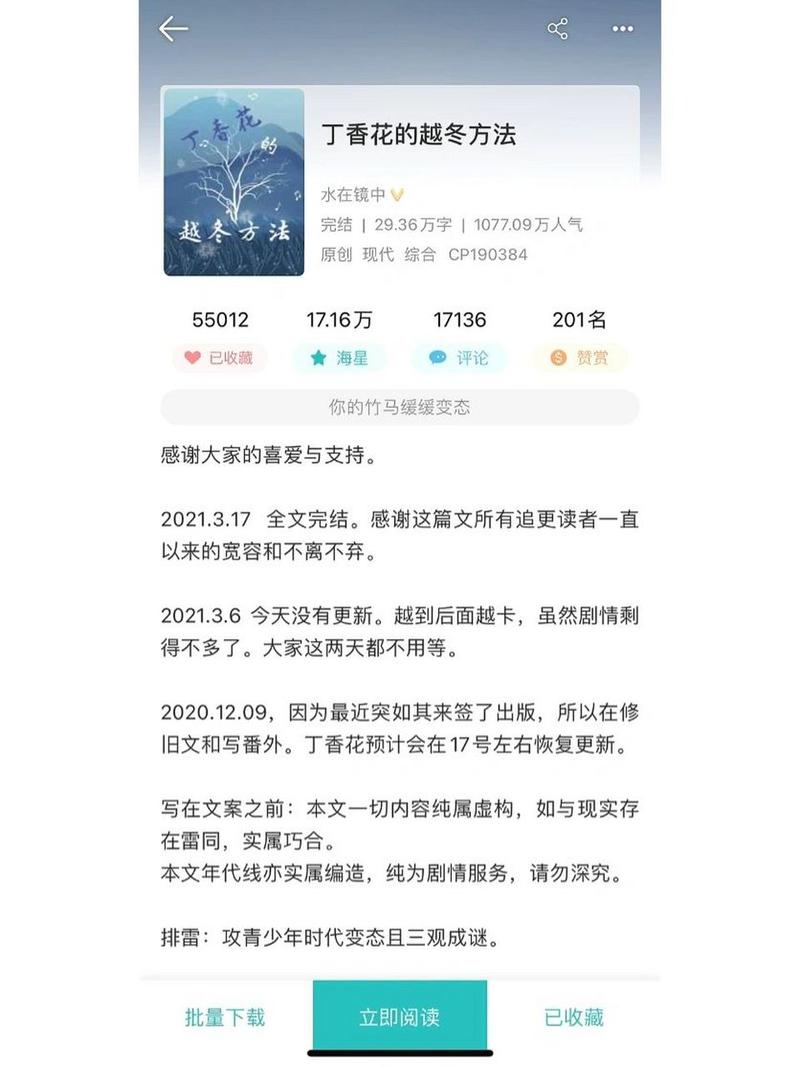Toggle the 海星 star for this novel
This screenshot has height=1067, width=800.
point(340,358)
